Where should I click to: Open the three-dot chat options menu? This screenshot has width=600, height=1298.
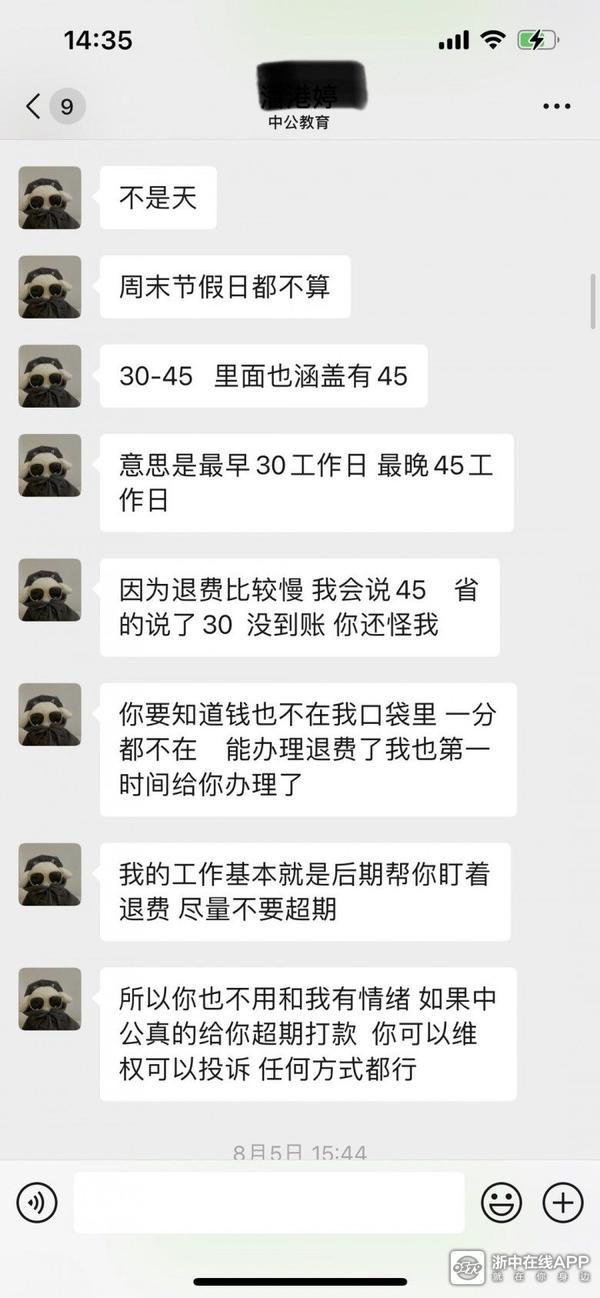[x=556, y=106]
